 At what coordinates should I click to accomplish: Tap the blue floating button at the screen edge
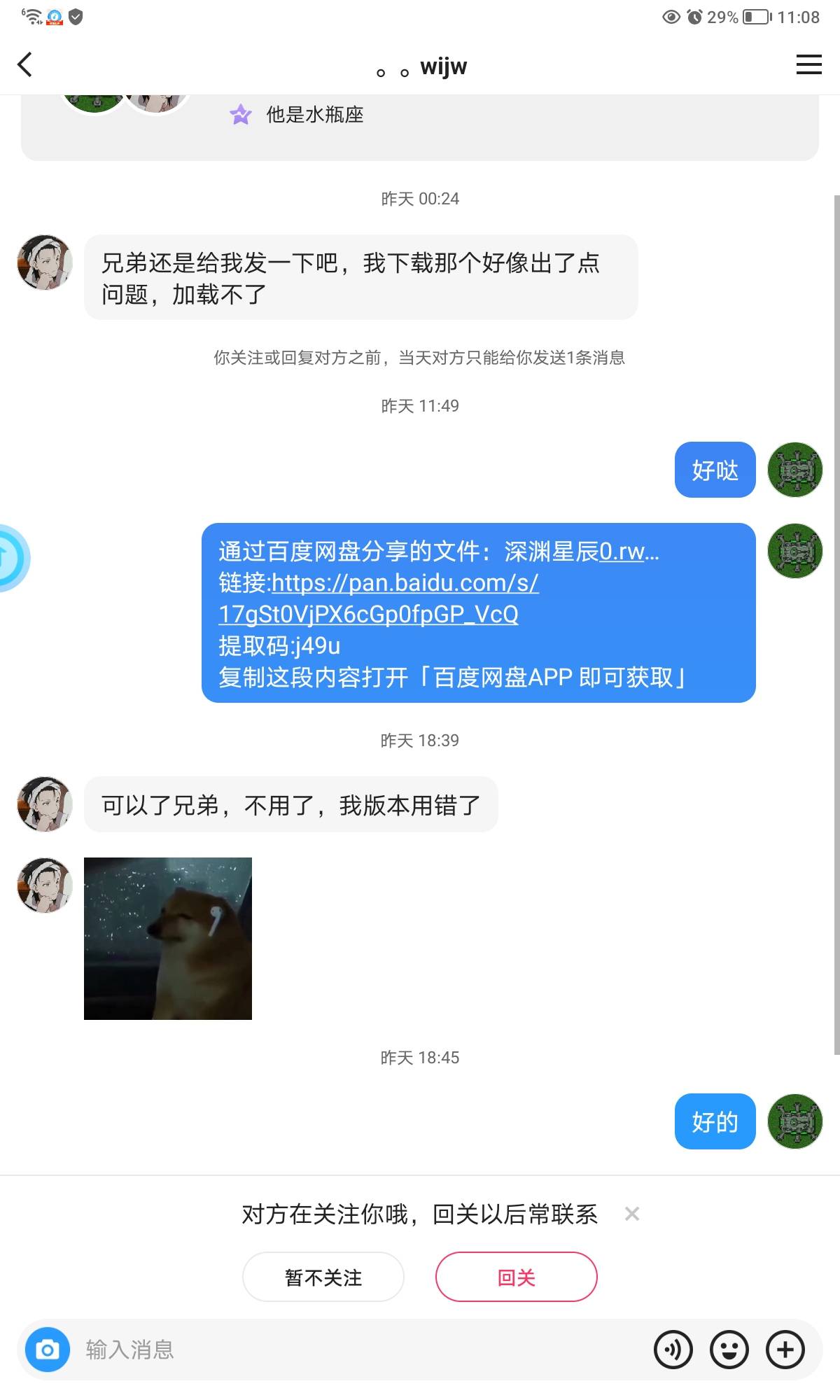coord(10,558)
